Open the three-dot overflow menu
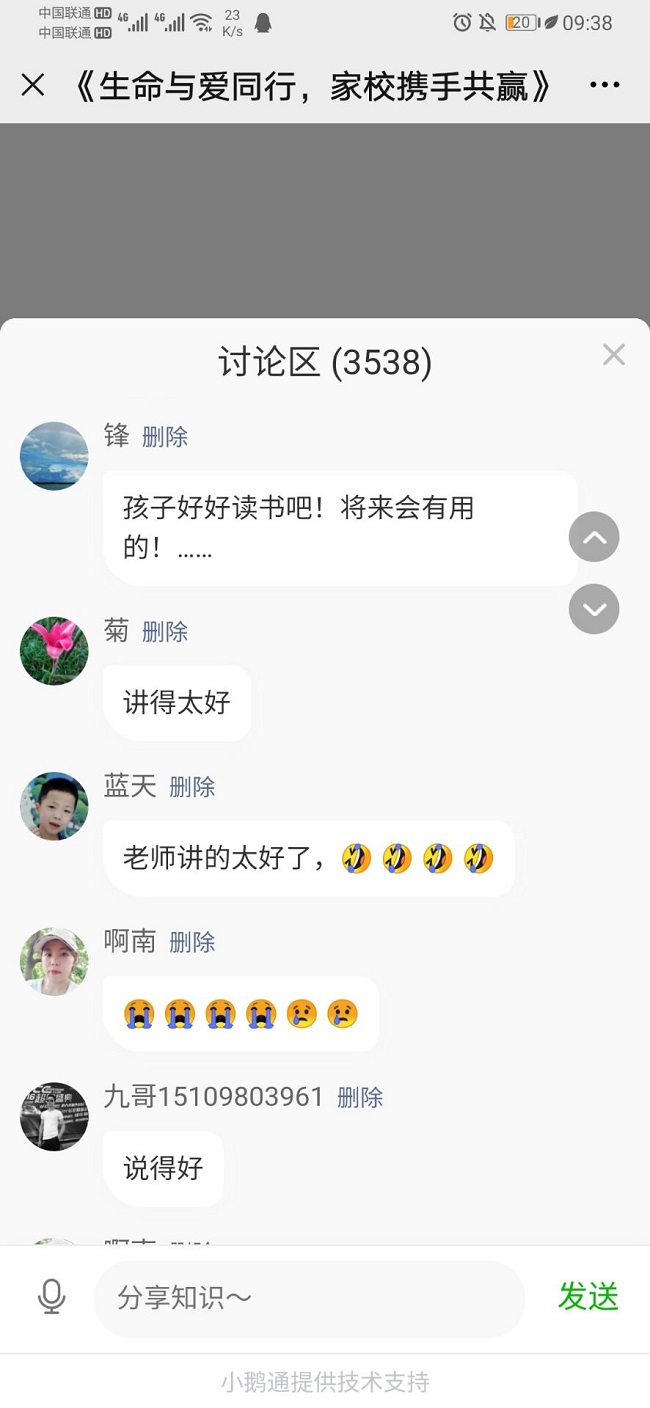The image size is (650, 1408). 605,86
